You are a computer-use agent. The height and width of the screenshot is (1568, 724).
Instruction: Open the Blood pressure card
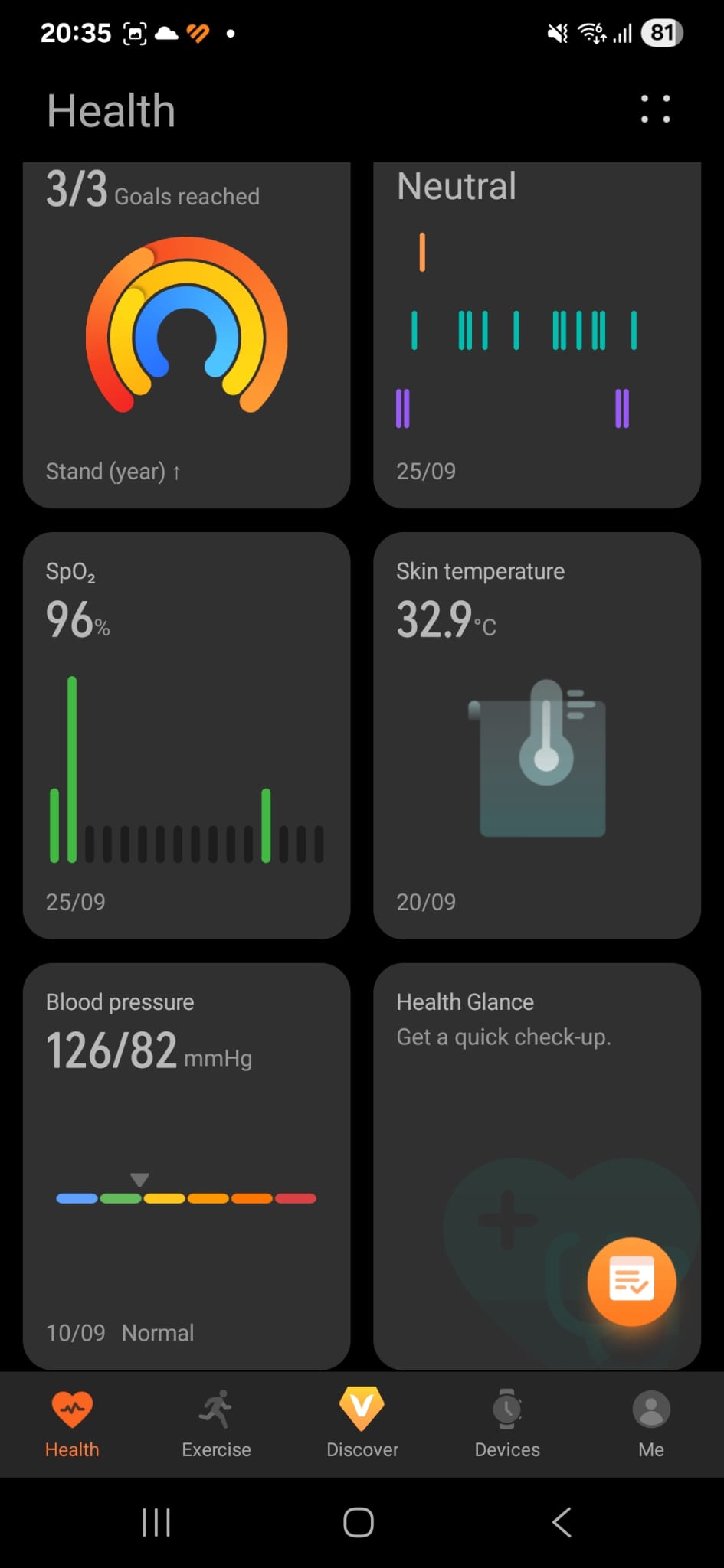click(x=186, y=1165)
